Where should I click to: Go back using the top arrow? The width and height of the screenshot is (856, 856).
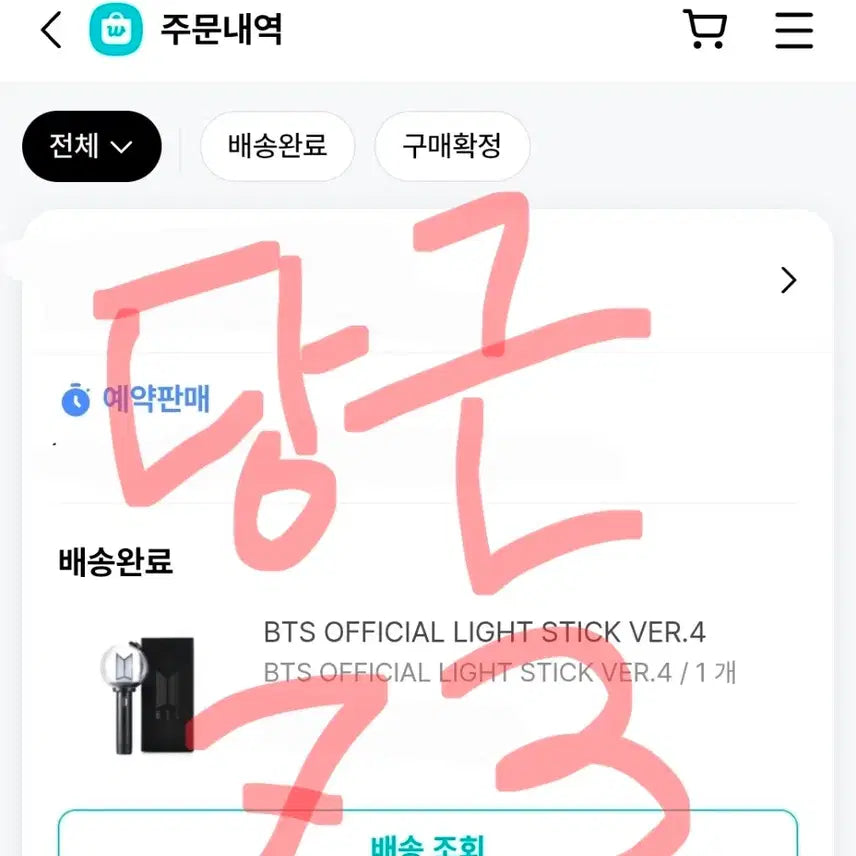[51, 31]
